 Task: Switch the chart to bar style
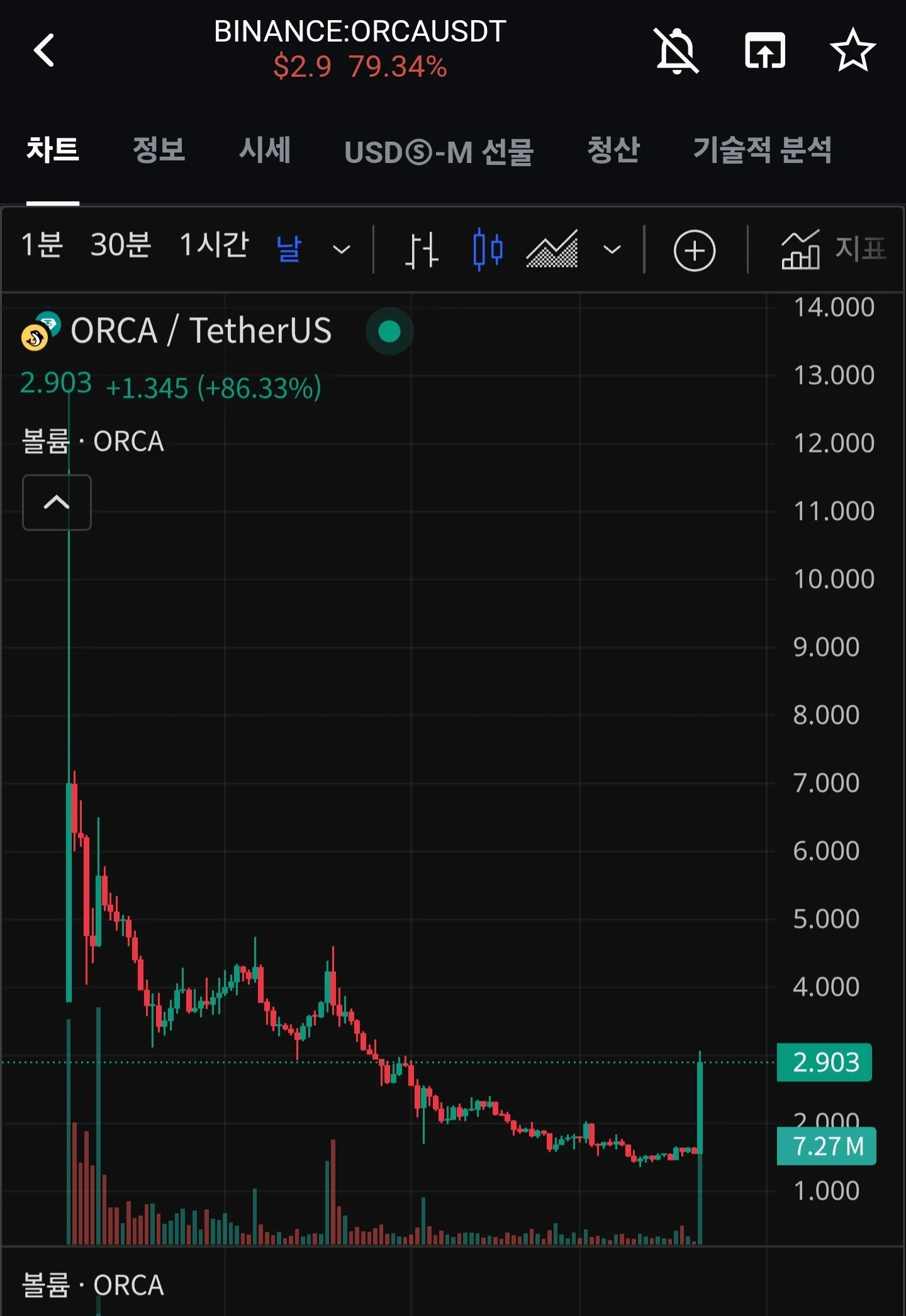pyautogui.click(x=421, y=250)
